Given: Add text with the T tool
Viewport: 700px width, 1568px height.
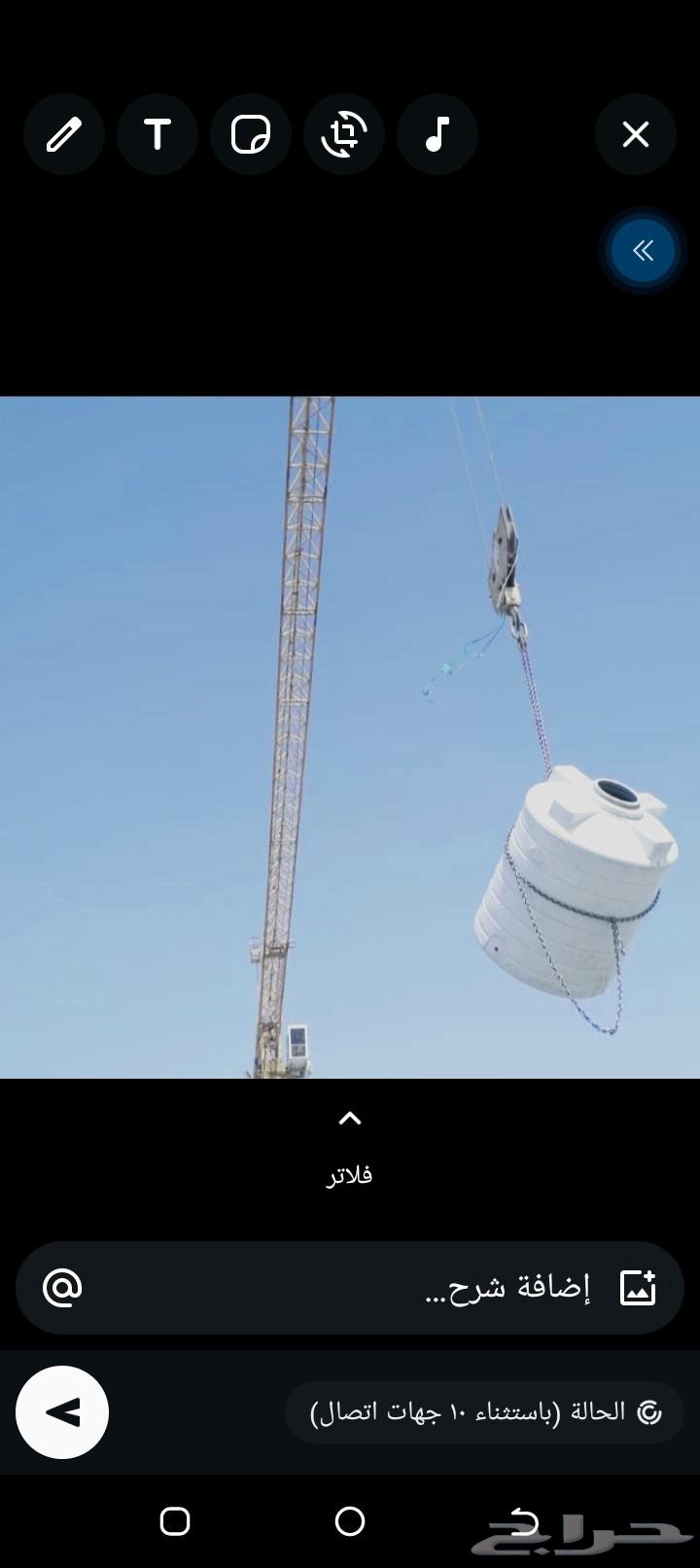Looking at the screenshot, I should coord(157,134).
